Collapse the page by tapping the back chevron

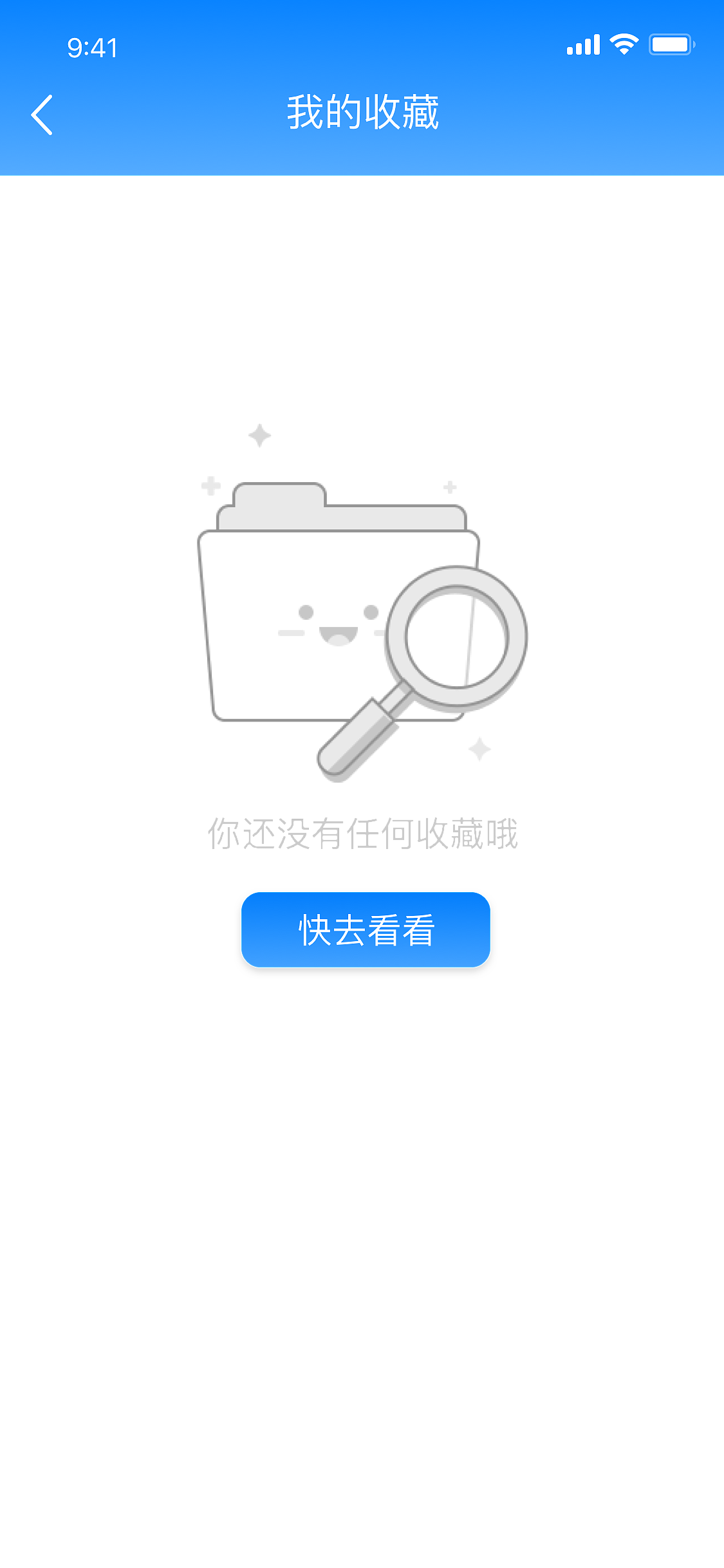coord(42,115)
